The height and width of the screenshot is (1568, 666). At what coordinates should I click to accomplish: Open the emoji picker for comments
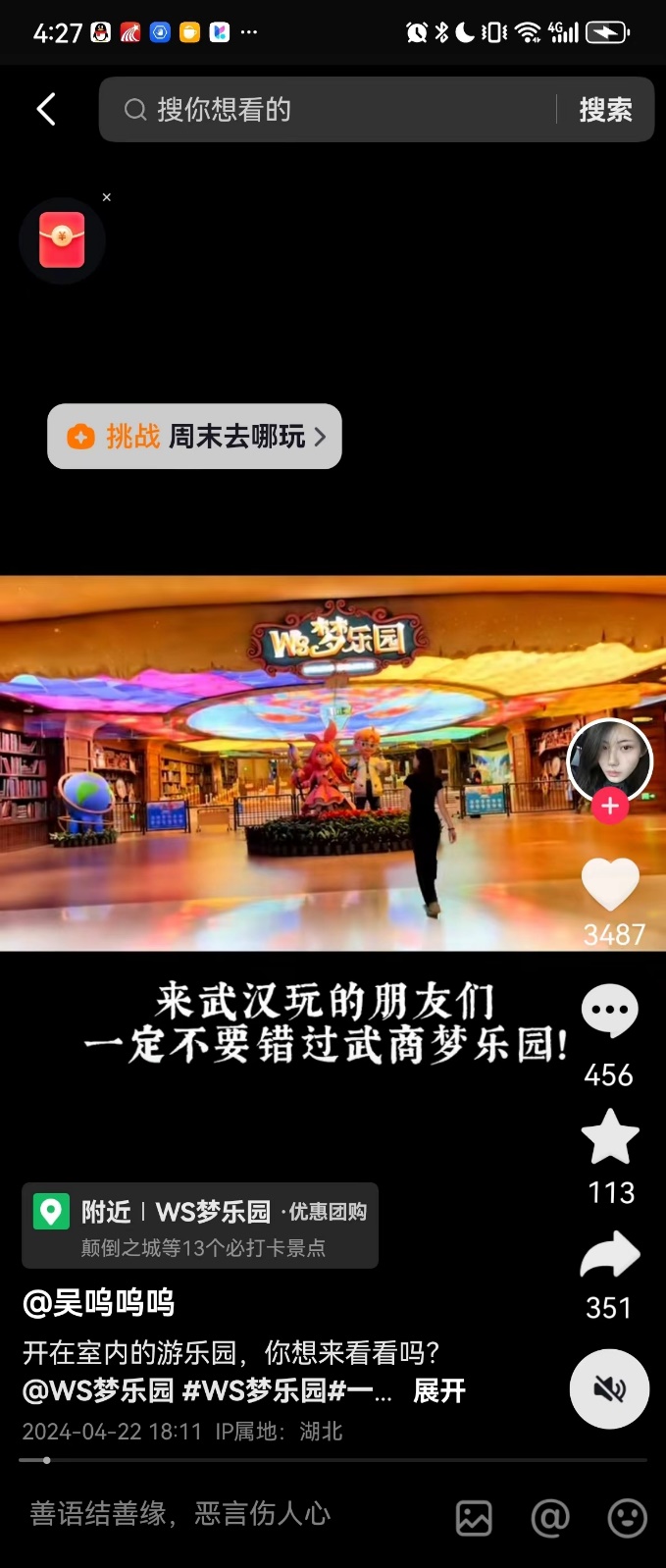[x=627, y=1518]
